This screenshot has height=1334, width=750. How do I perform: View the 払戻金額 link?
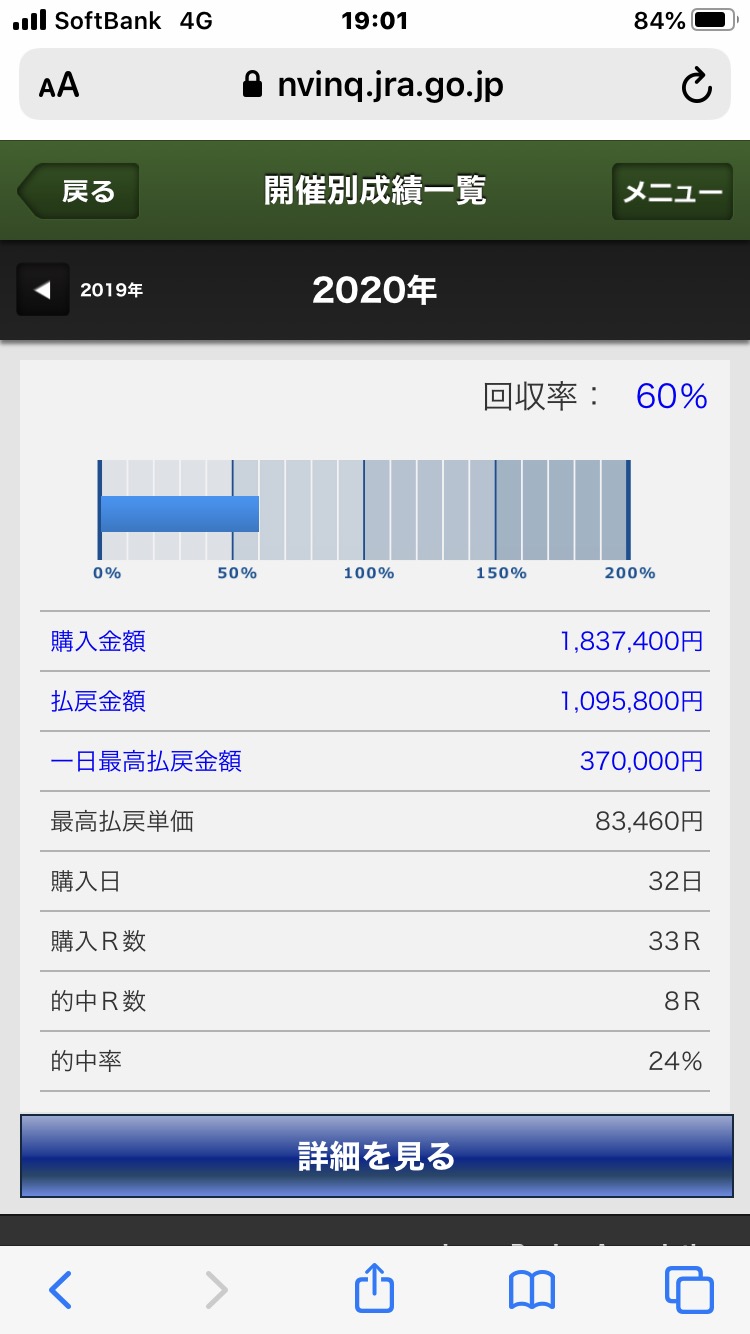coord(98,701)
